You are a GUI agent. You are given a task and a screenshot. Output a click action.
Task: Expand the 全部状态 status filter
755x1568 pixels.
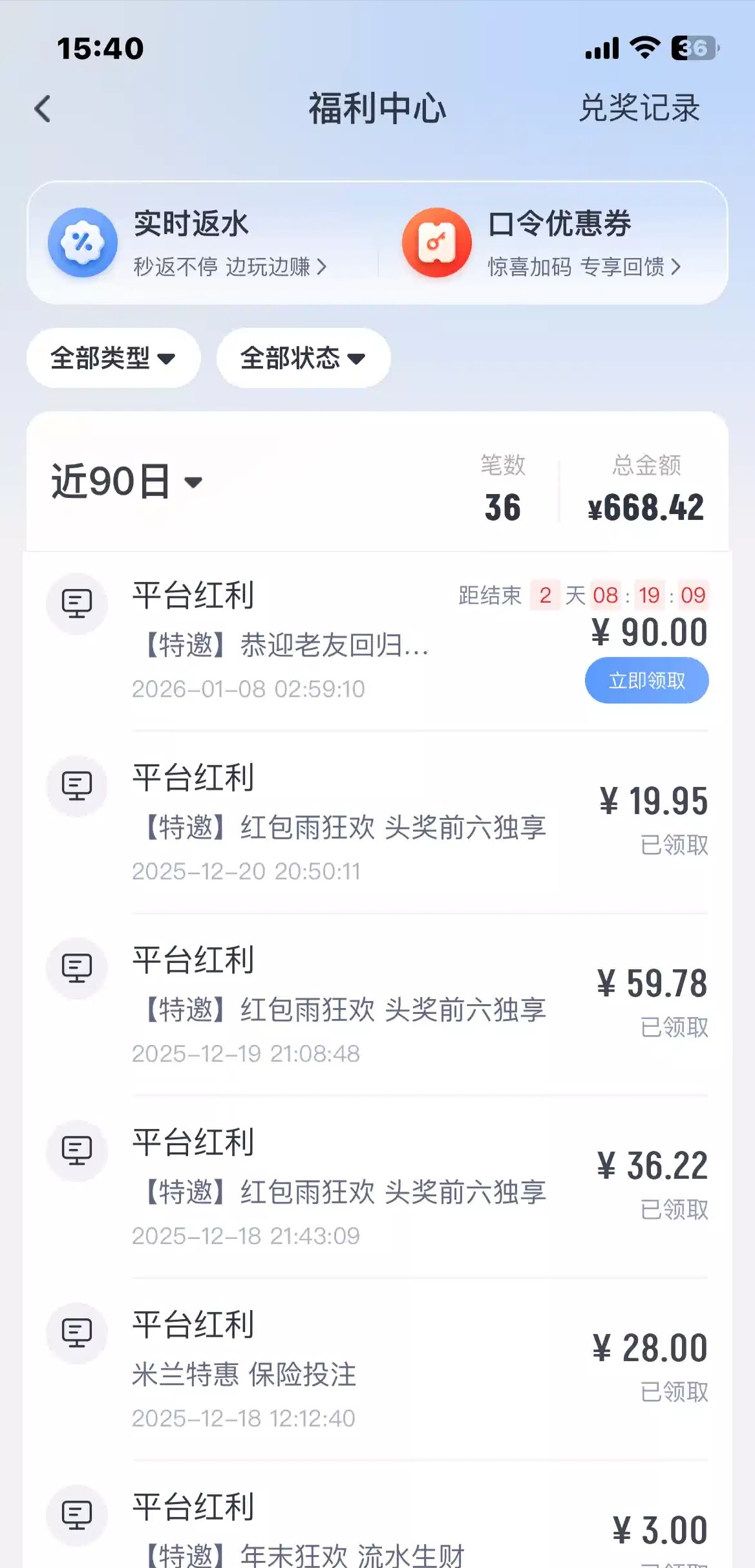[x=303, y=358]
